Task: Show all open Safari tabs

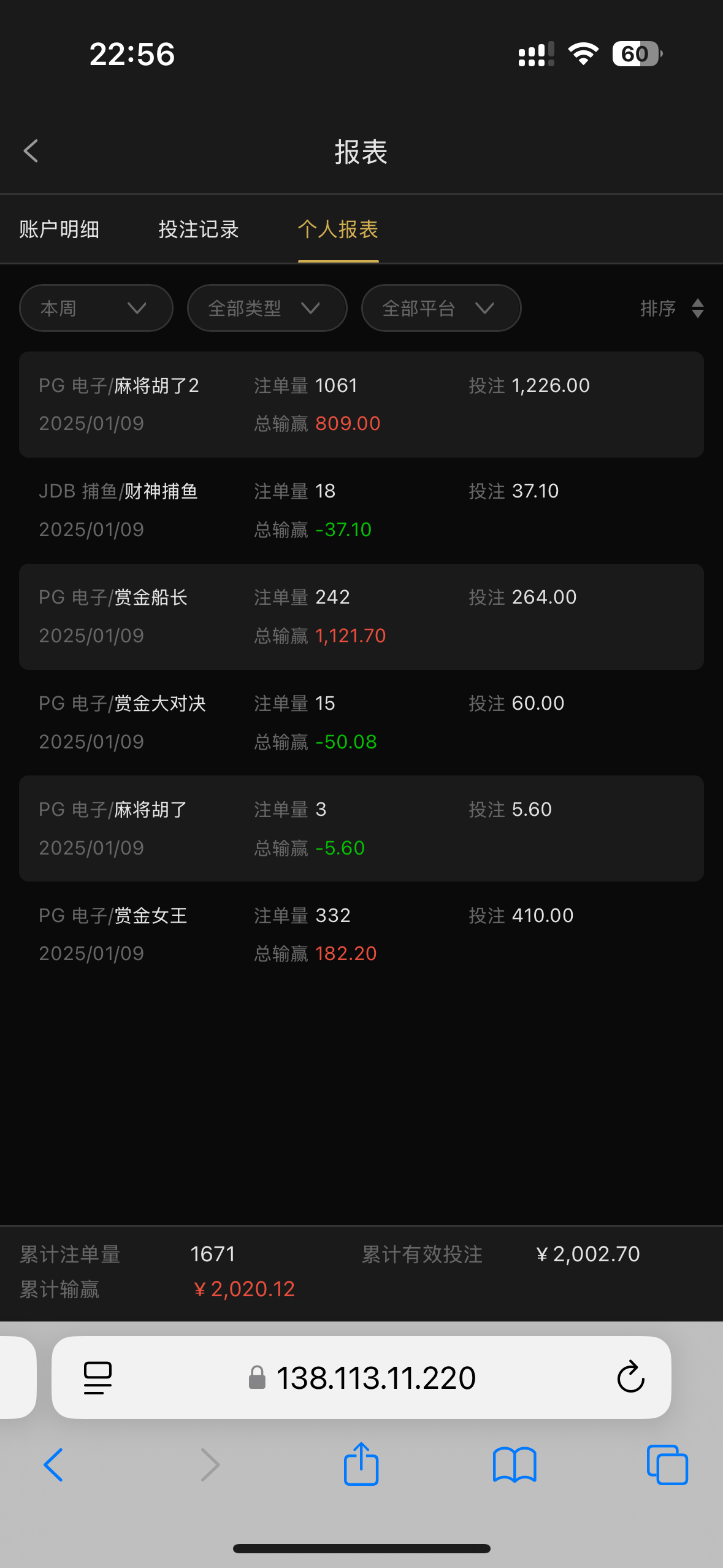Action: tap(667, 1464)
